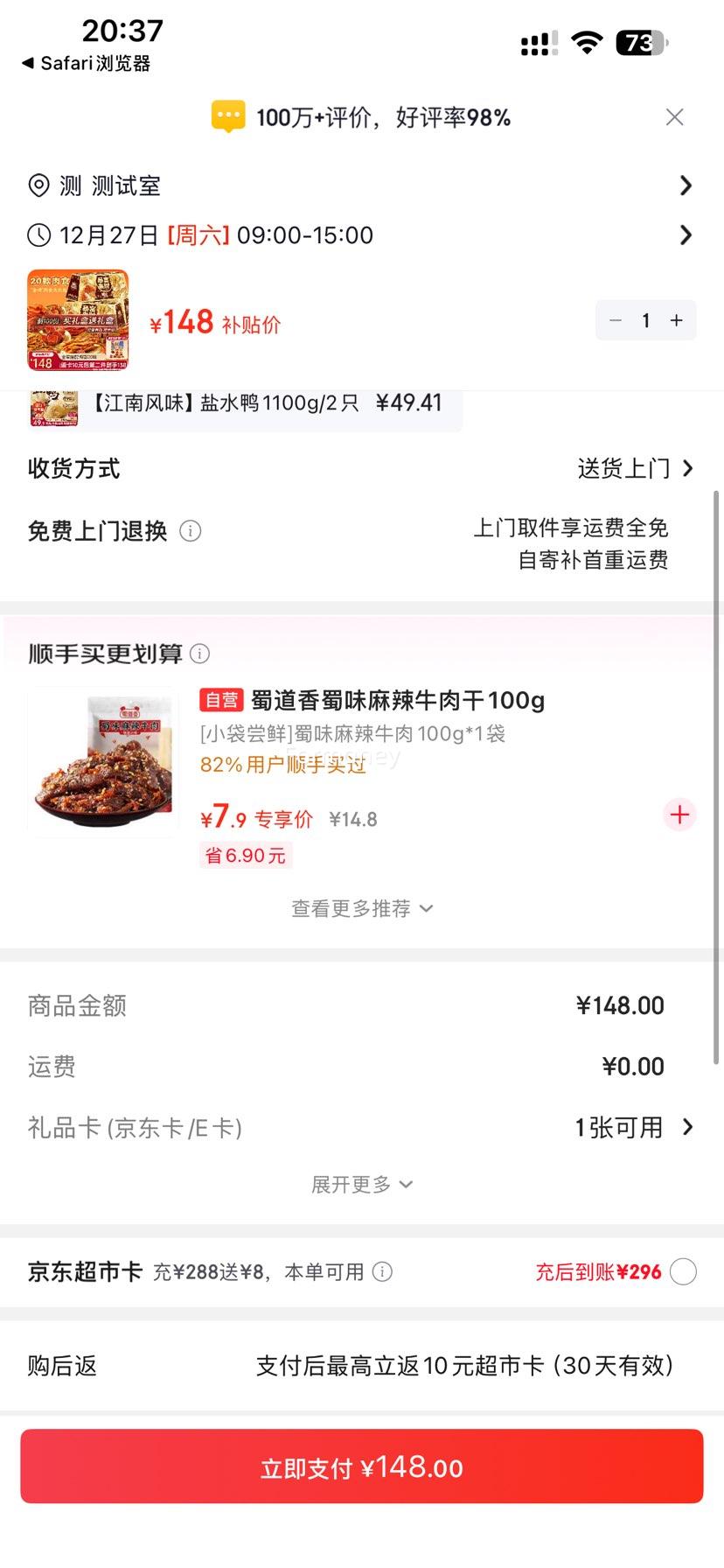Decrease item quantity with the minus stepper
Screen dimensions: 724x1568
pyautogui.click(x=615, y=320)
